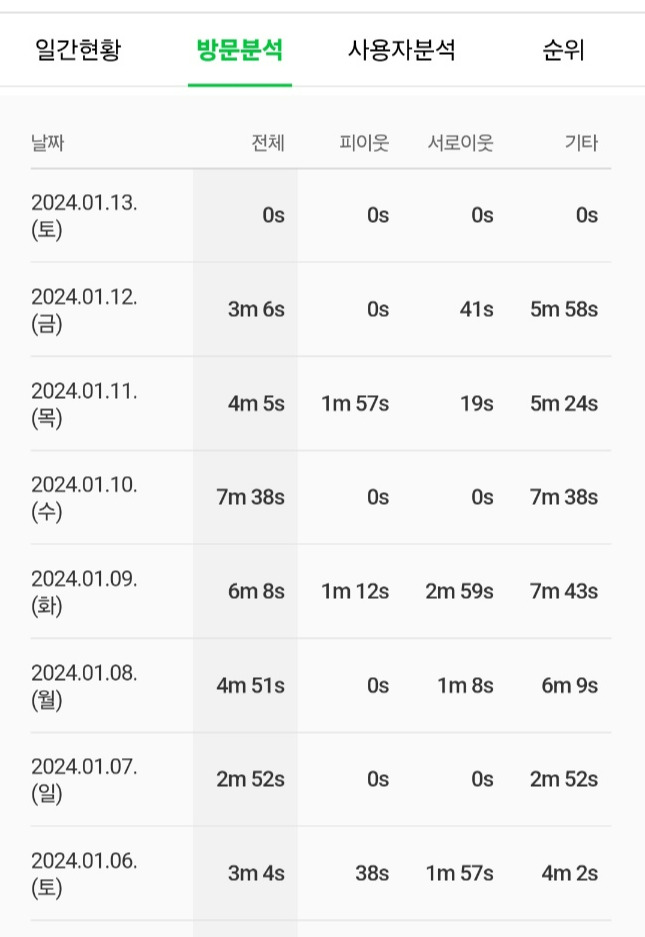Open the 사용자분석 tab

pos(402,51)
